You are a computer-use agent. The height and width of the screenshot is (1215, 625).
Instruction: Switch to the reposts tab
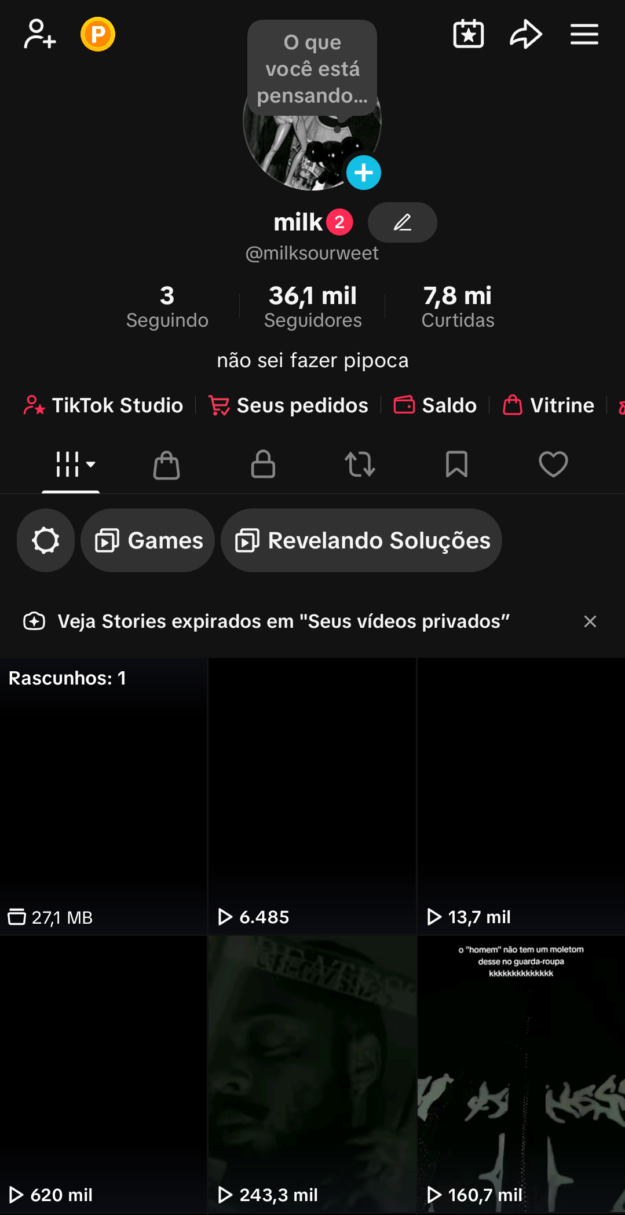(360, 464)
